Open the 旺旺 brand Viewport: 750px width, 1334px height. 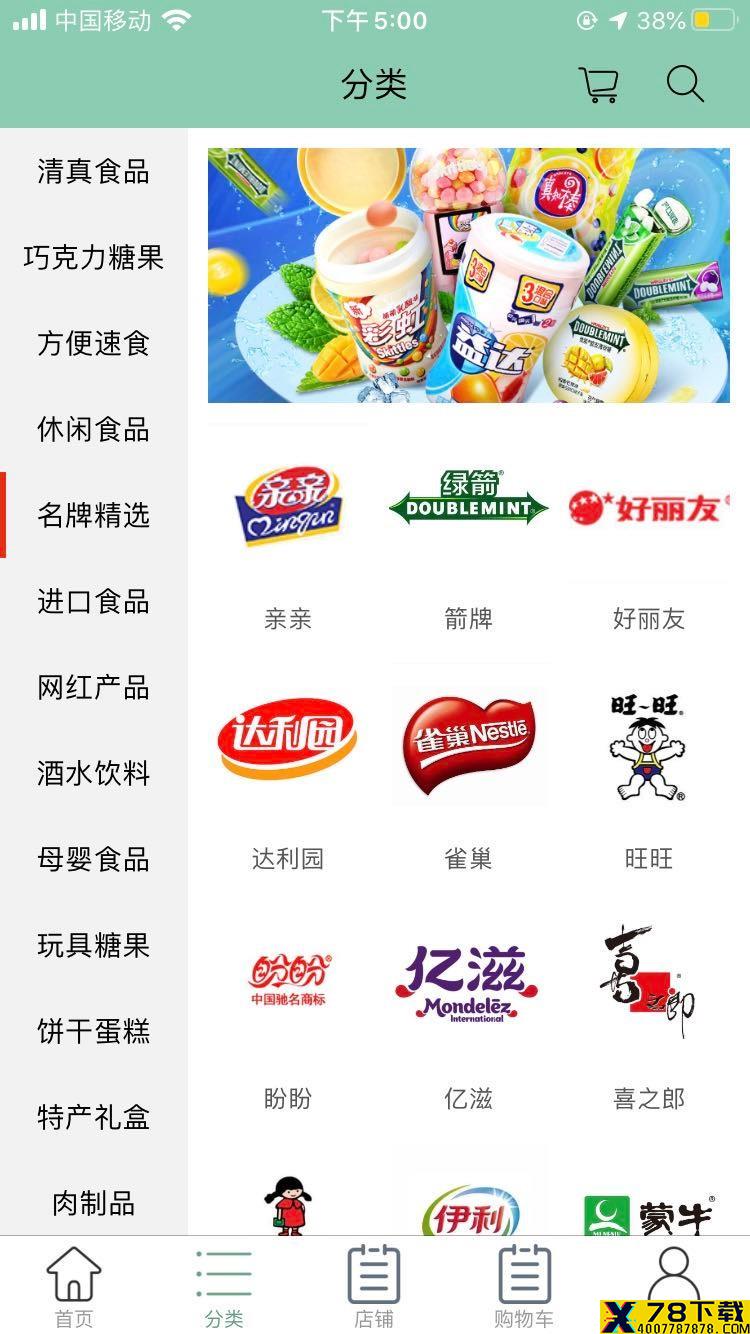click(x=649, y=773)
